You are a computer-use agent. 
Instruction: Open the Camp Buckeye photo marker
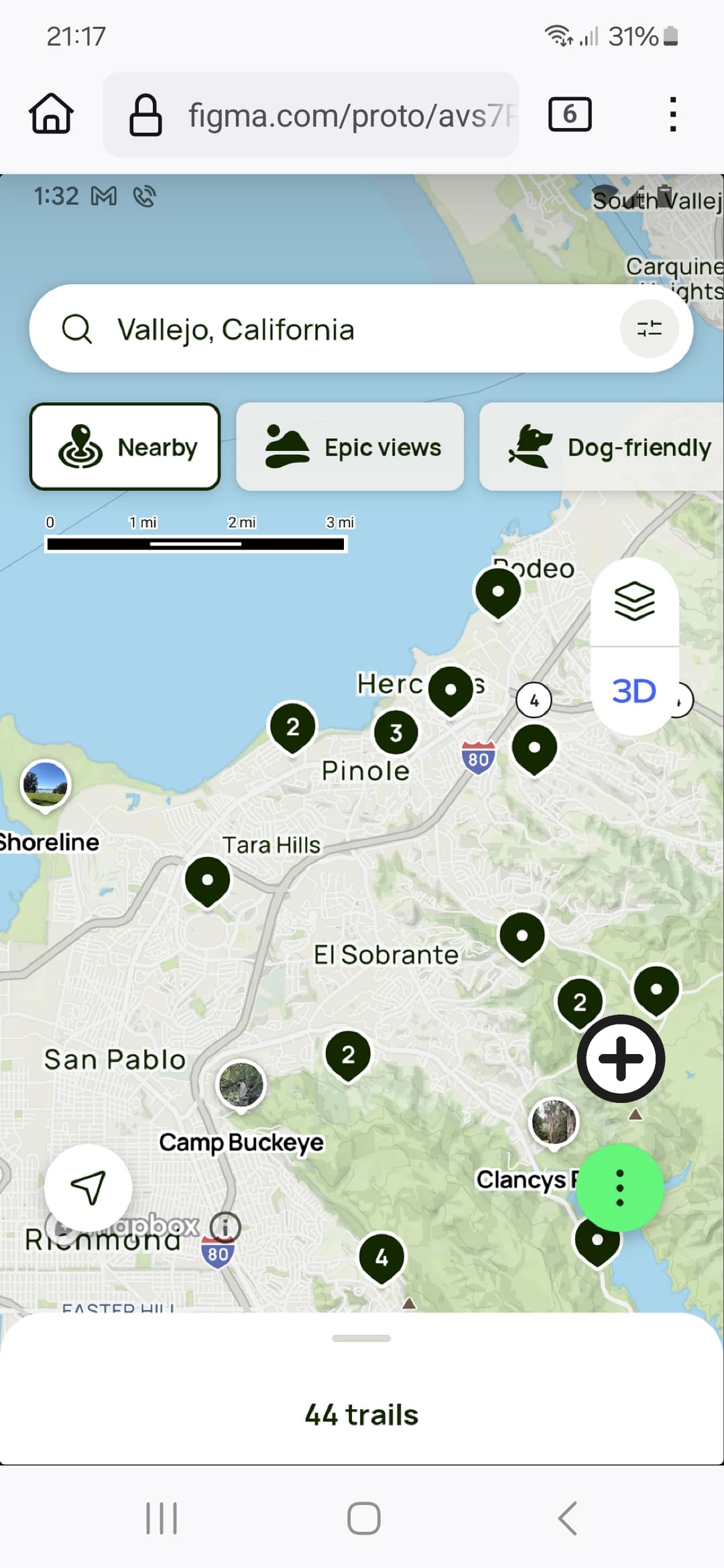tap(241, 1086)
